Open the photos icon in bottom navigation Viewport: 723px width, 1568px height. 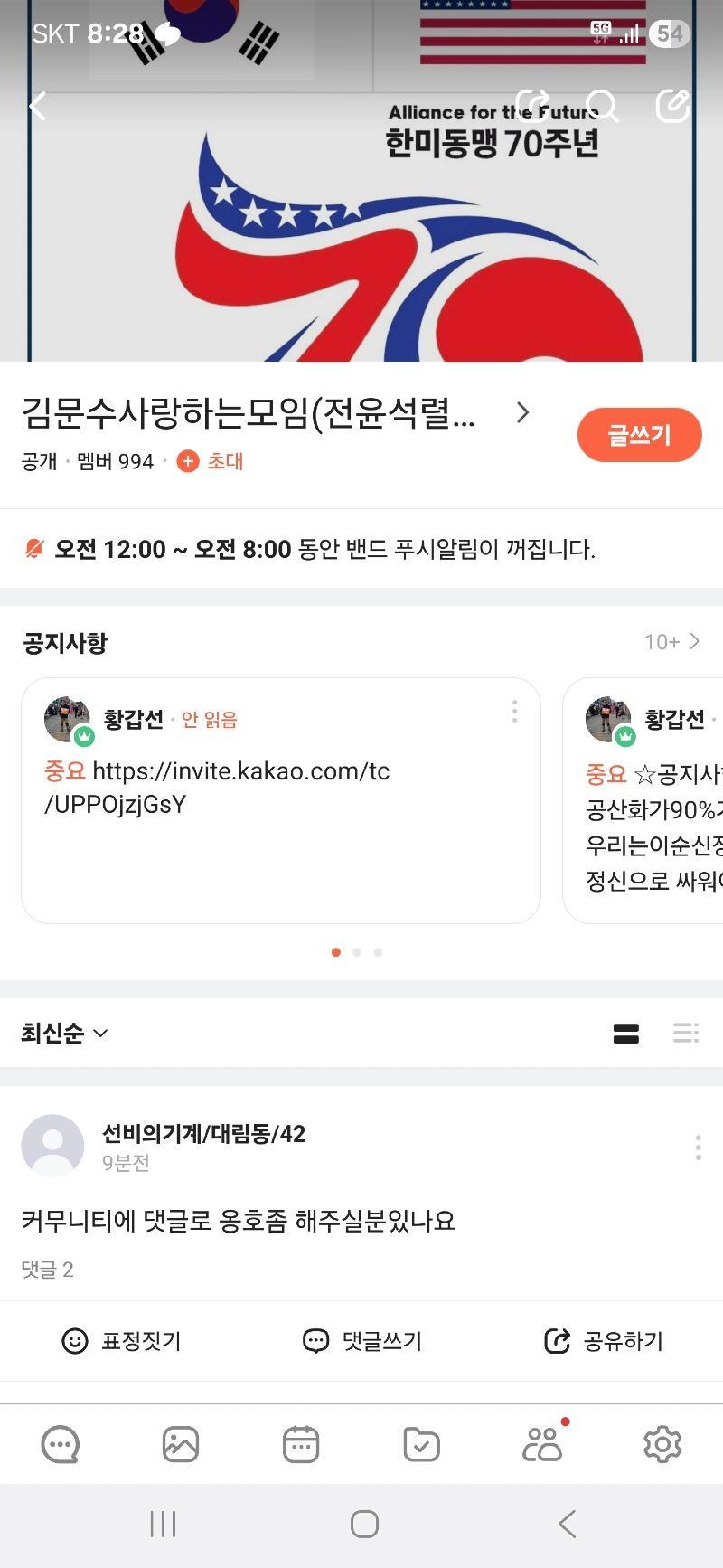(181, 1443)
